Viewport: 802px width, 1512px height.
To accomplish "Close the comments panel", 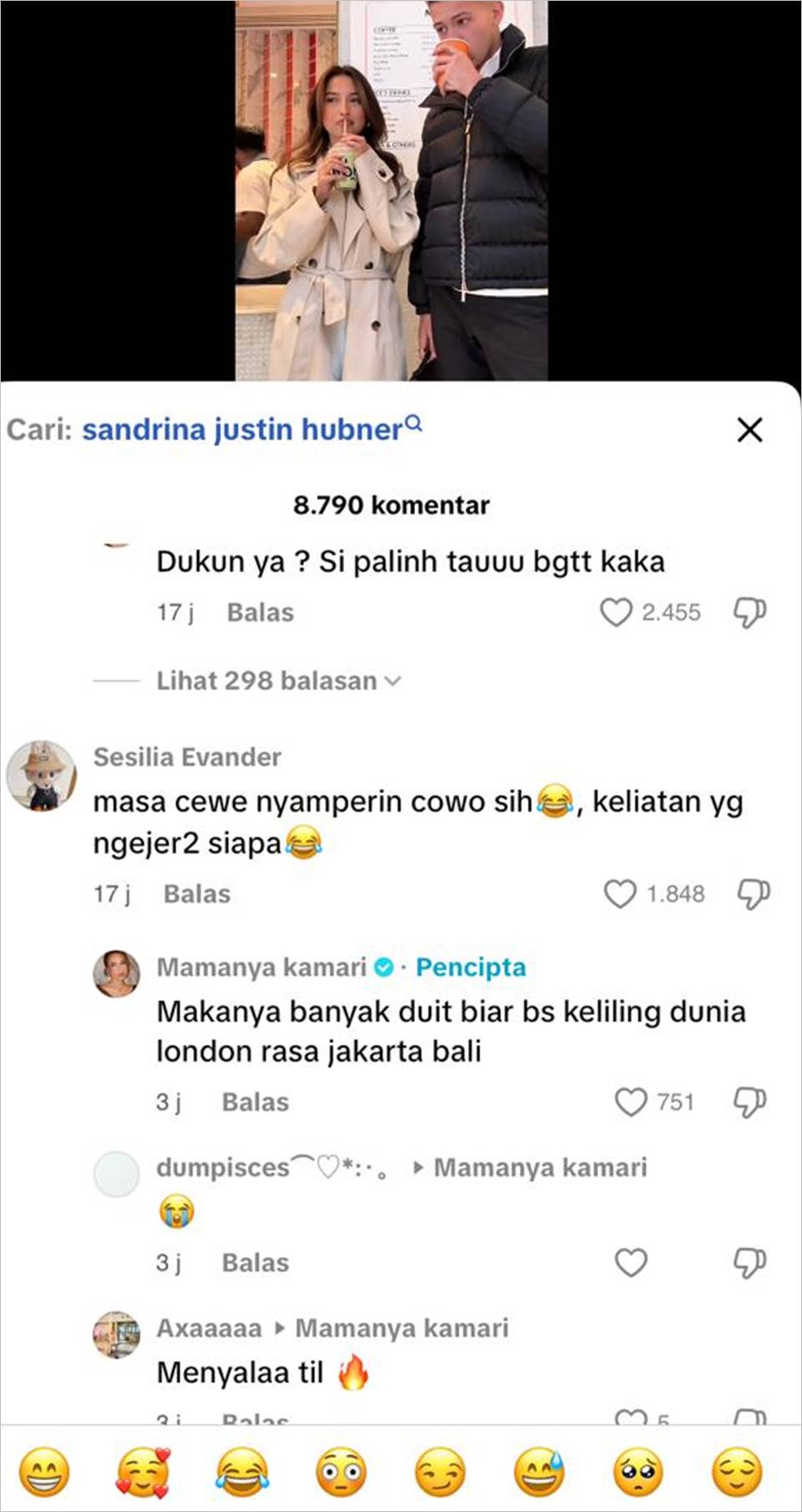I will (749, 430).
